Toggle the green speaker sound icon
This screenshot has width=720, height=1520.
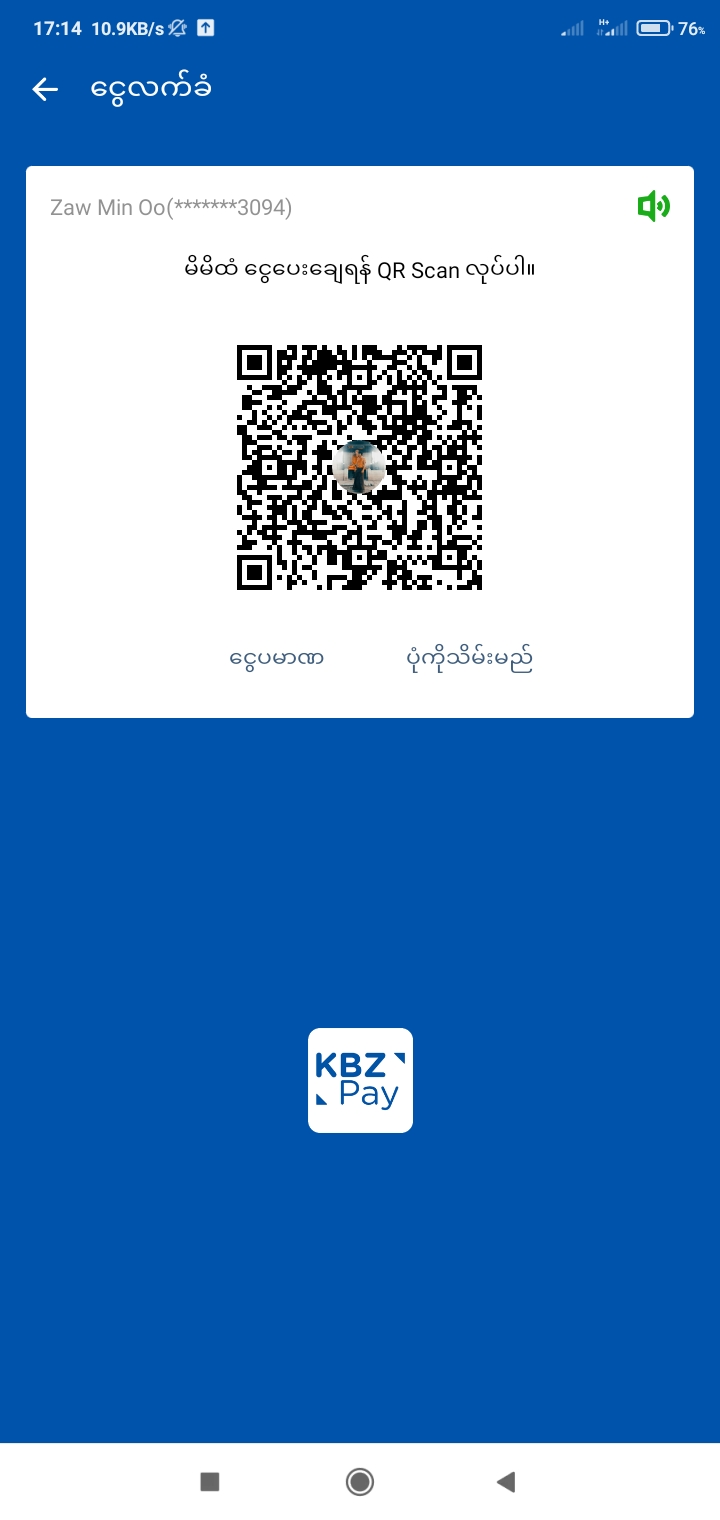[653, 207]
